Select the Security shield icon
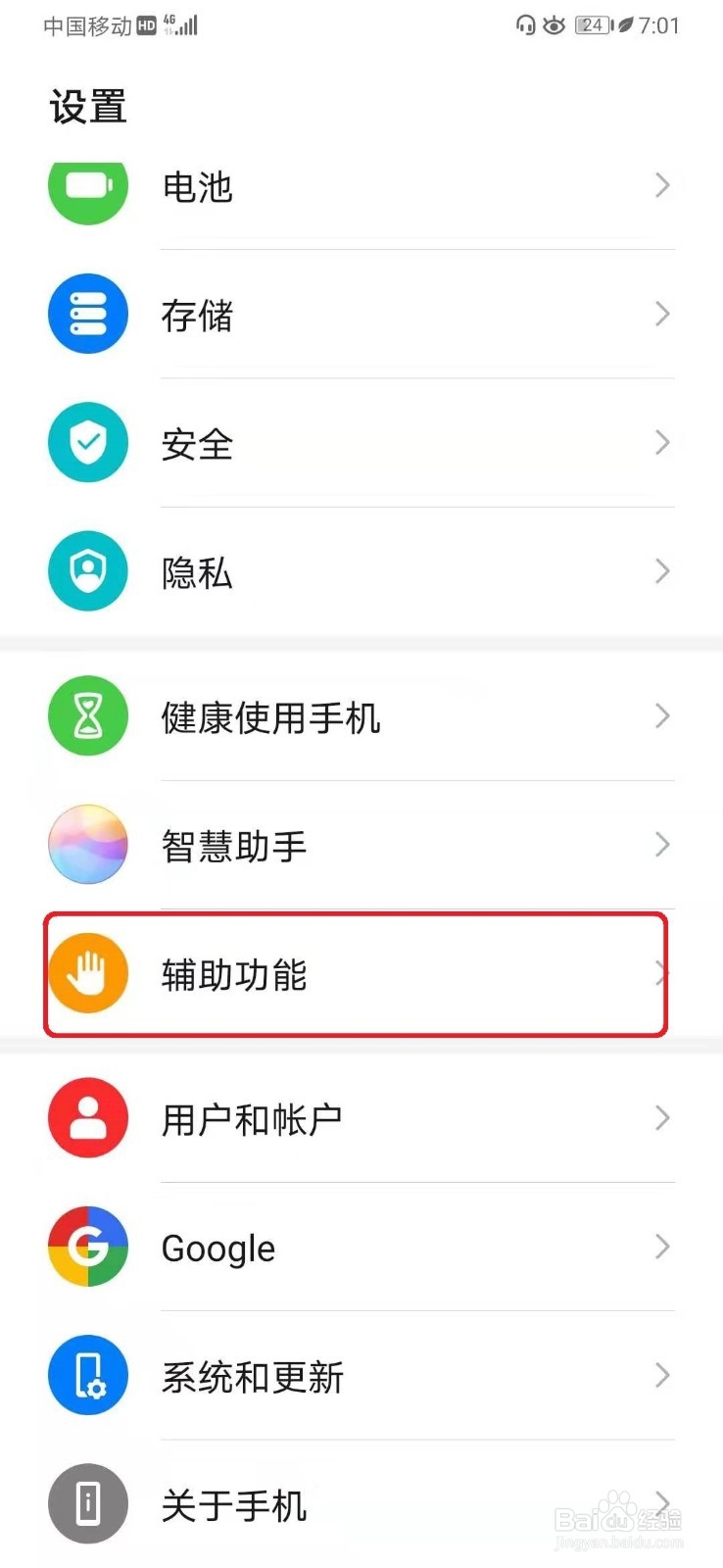 pyautogui.click(x=87, y=443)
